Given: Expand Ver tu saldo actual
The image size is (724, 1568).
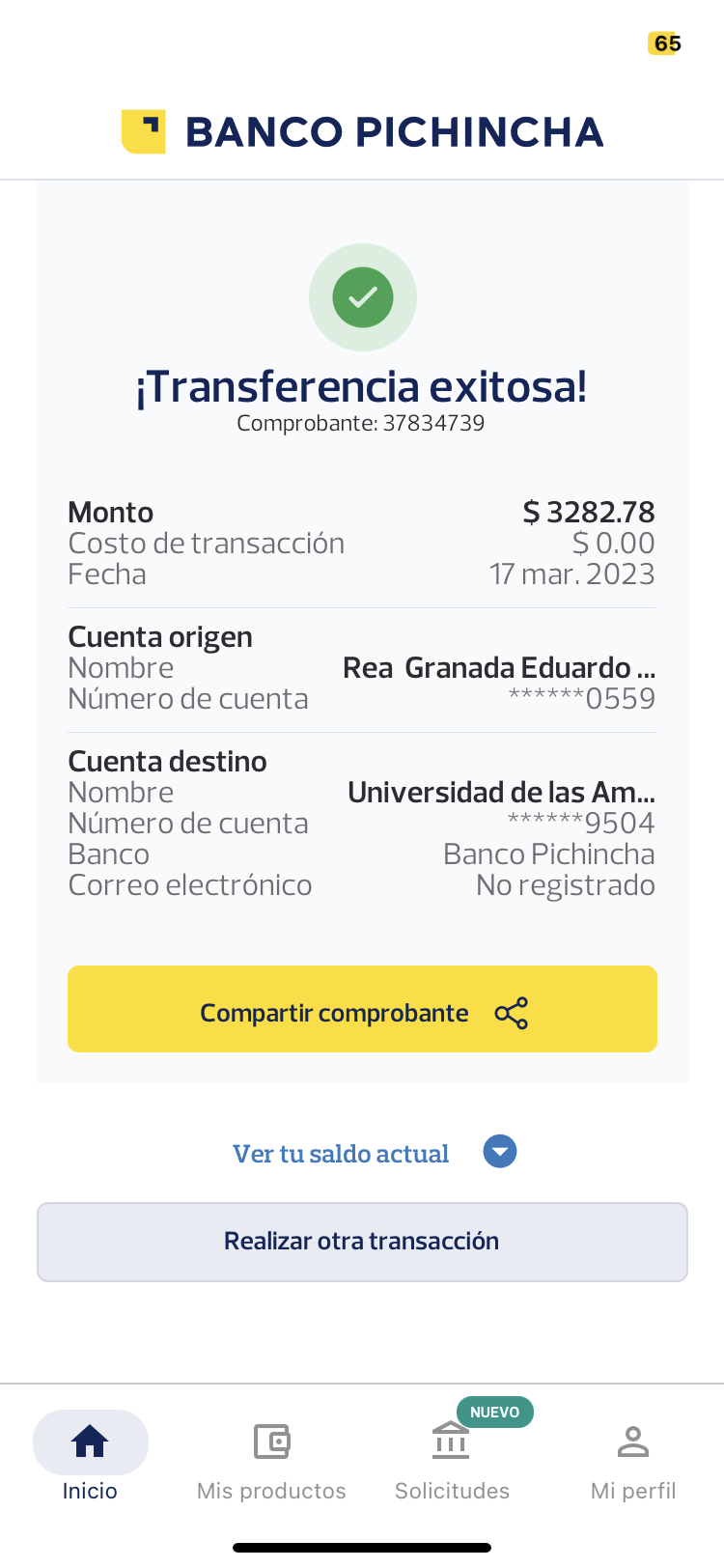Looking at the screenshot, I should point(375,1153).
